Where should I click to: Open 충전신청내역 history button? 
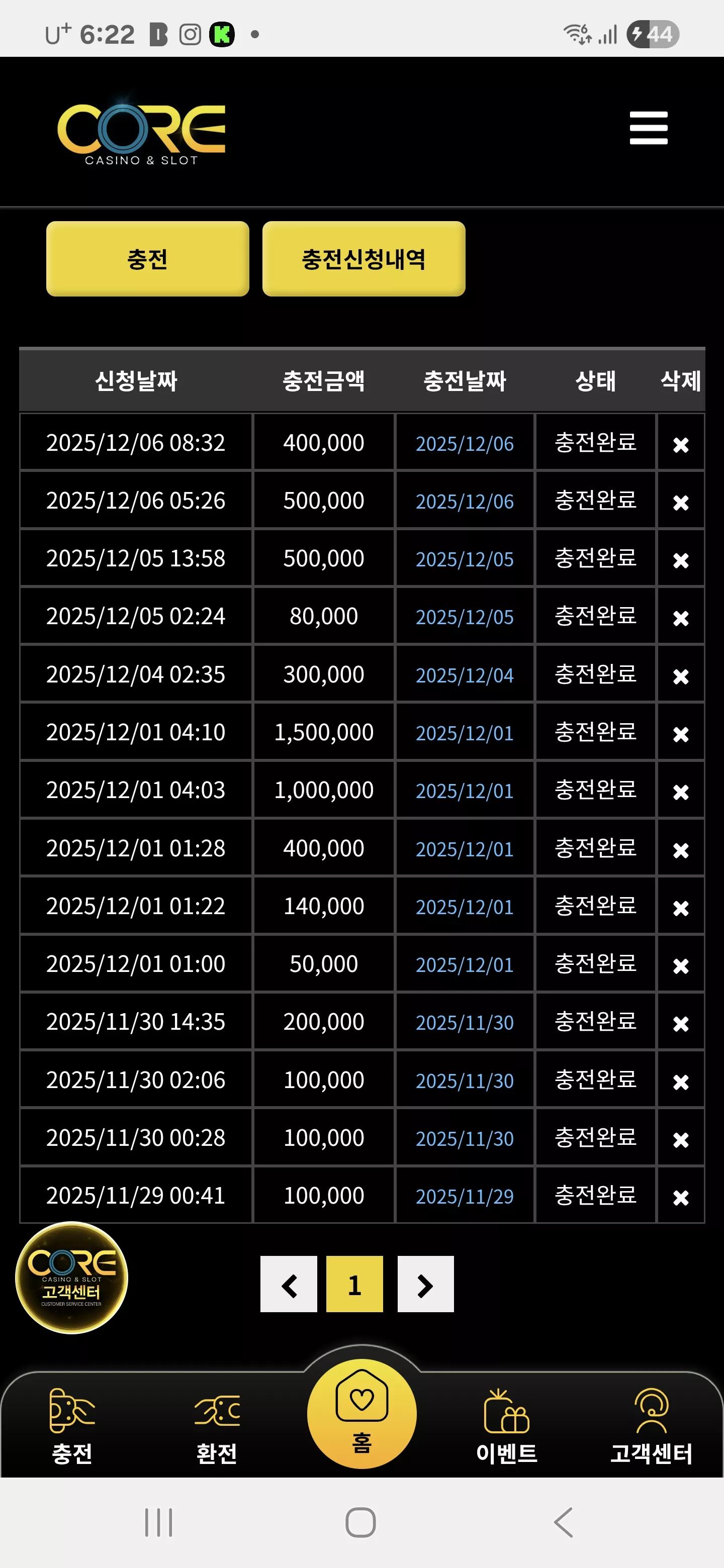tap(364, 259)
